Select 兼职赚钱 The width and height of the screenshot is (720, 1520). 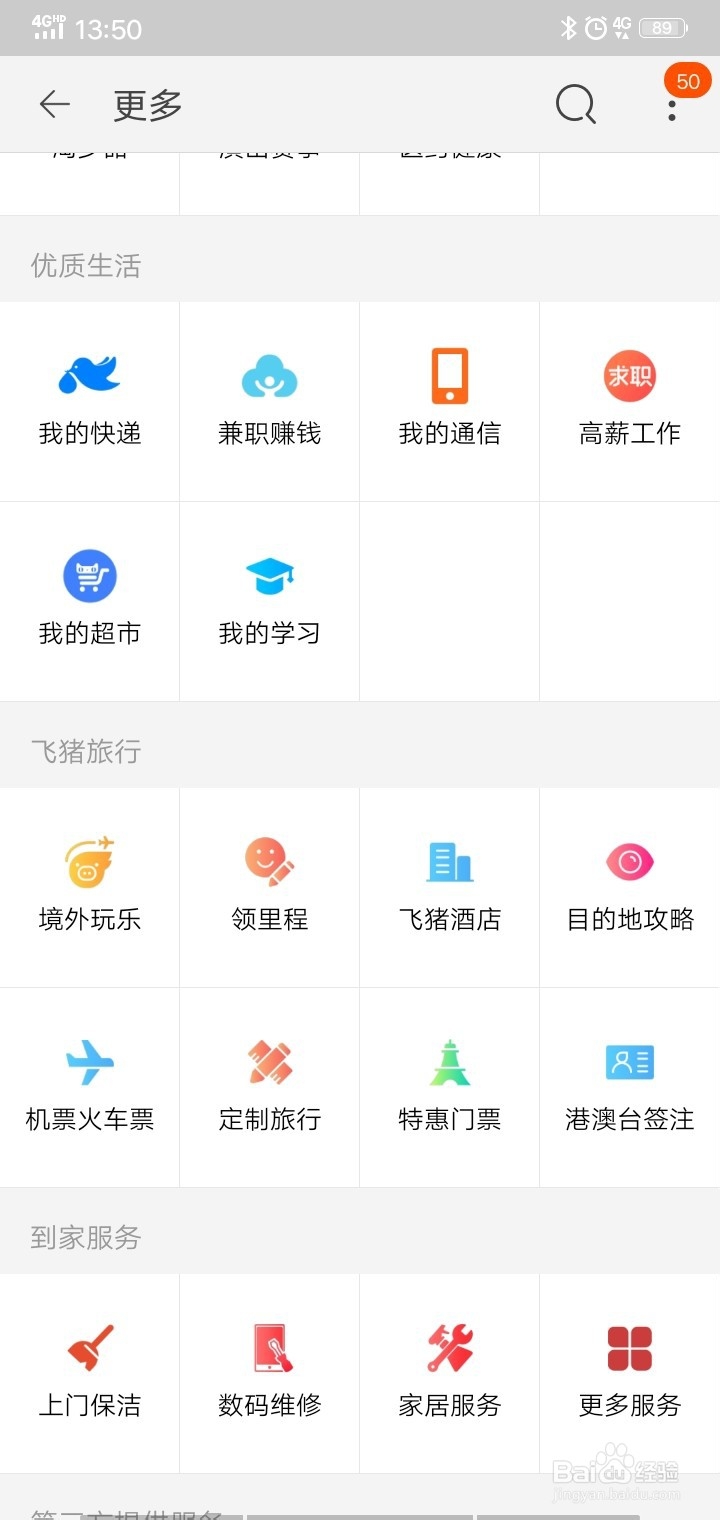click(270, 401)
